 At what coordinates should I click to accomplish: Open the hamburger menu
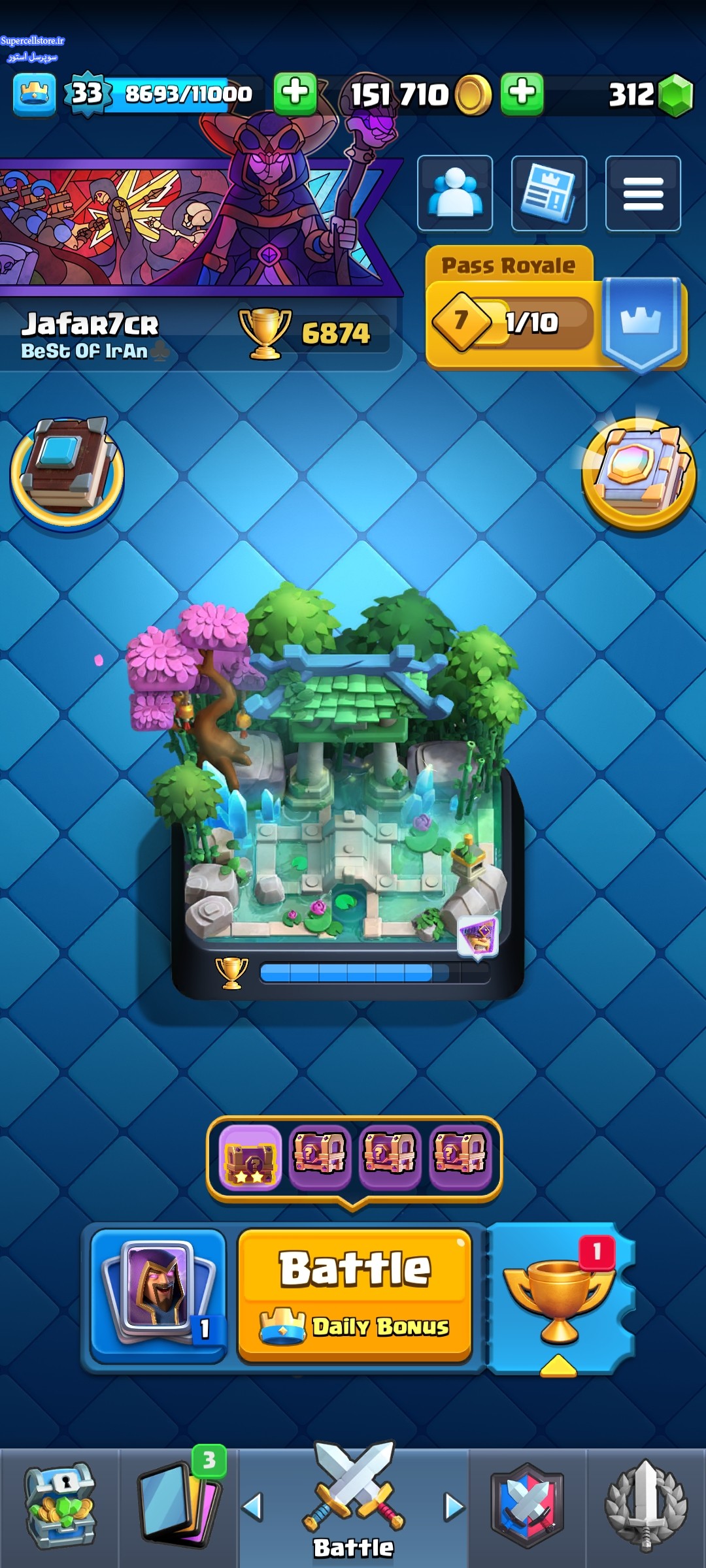click(643, 193)
